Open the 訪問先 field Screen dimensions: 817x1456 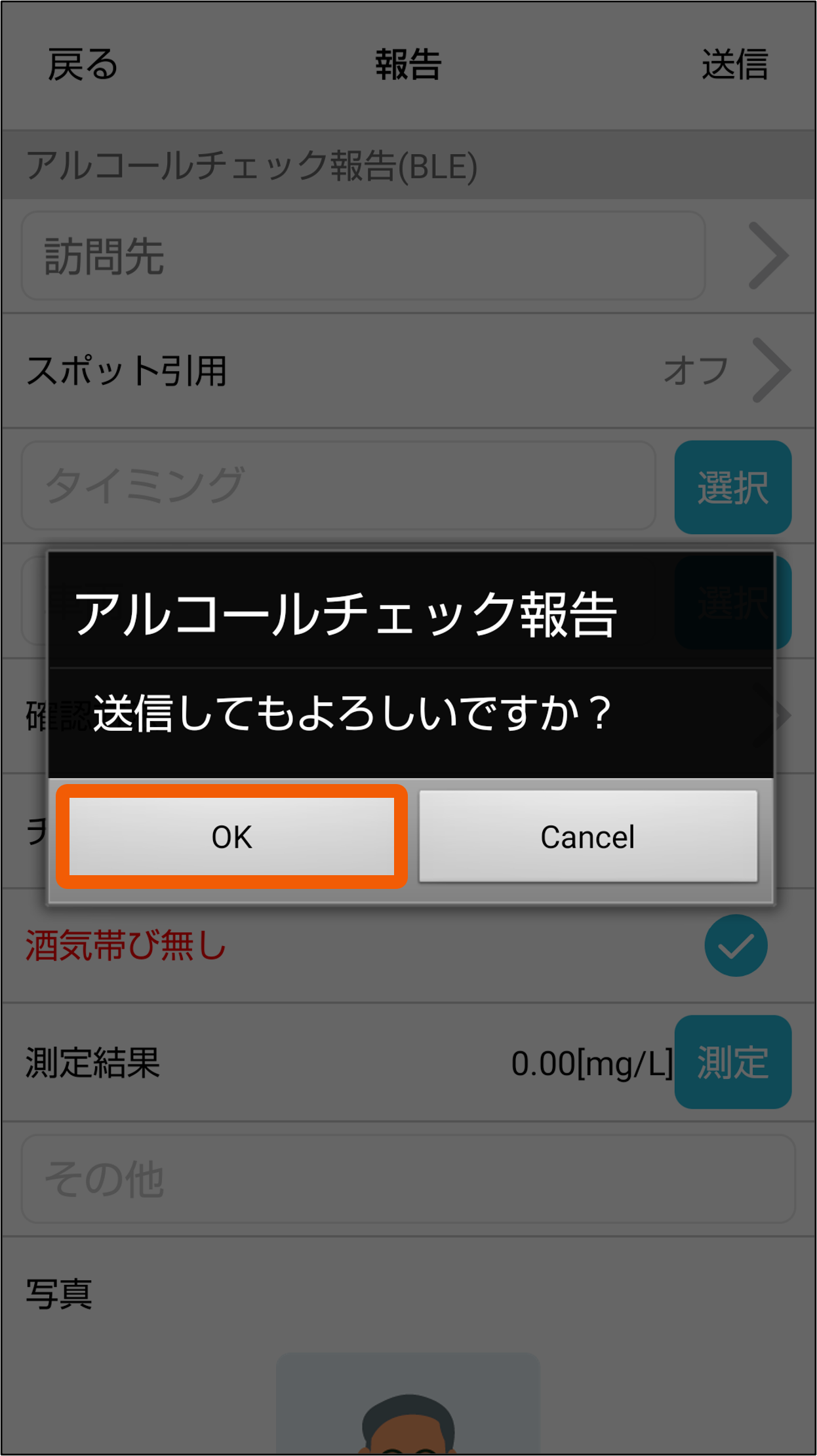(x=363, y=256)
